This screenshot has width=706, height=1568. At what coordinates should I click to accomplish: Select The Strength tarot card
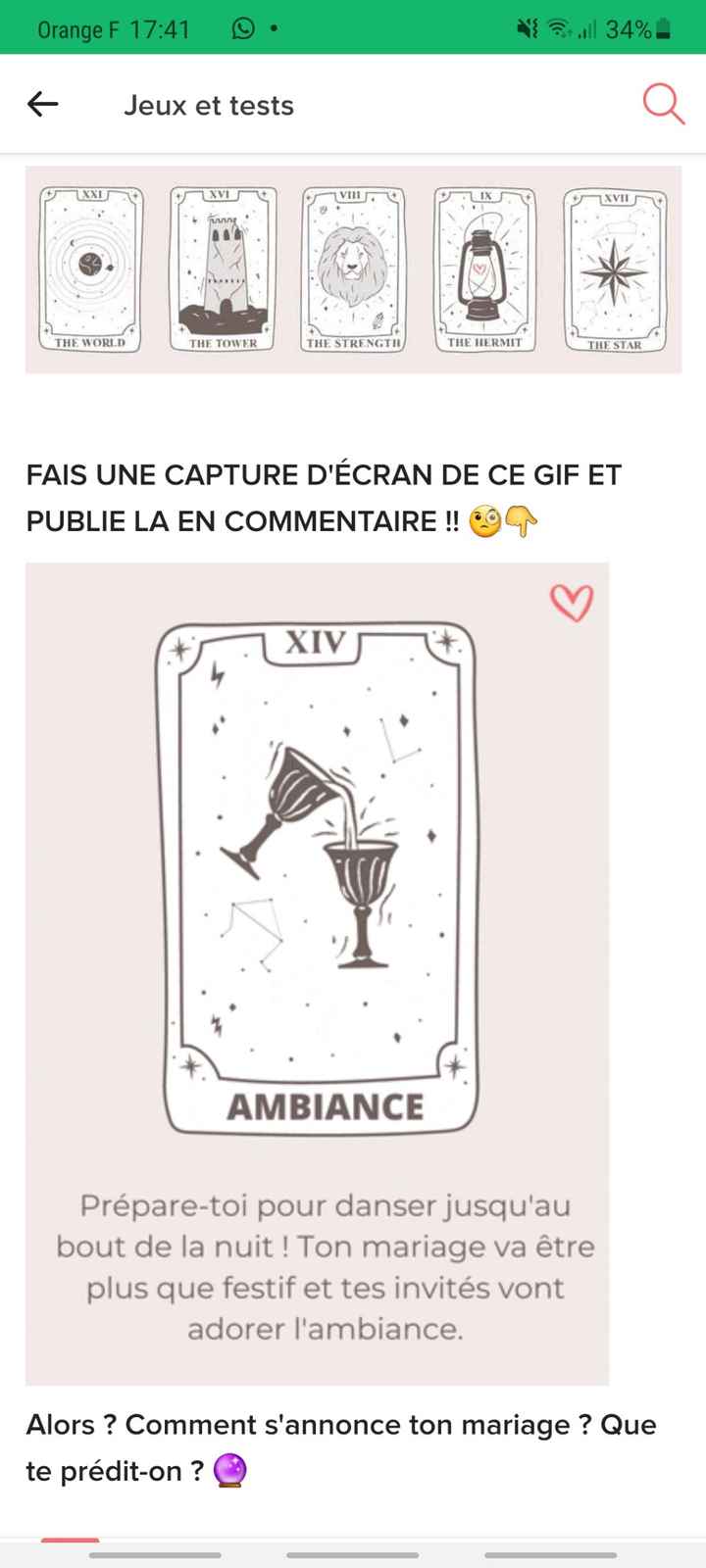[x=353, y=267]
